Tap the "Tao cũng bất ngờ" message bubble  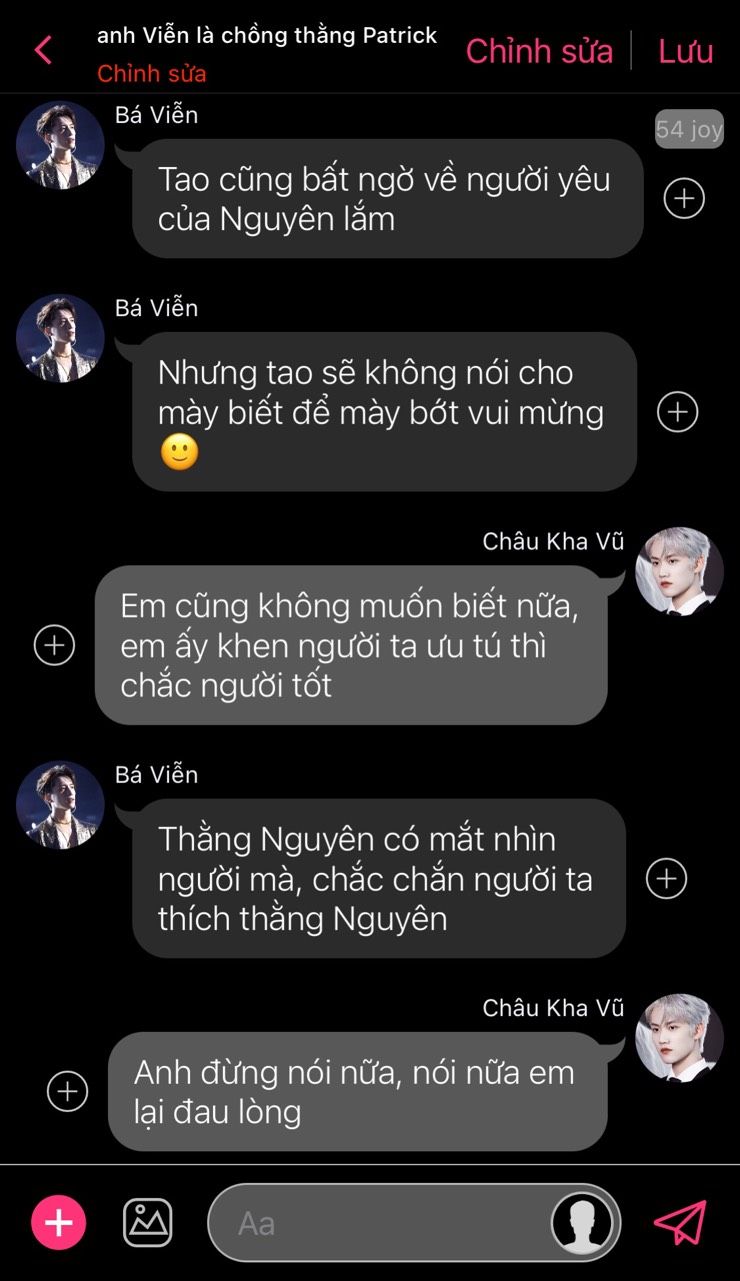click(x=388, y=198)
